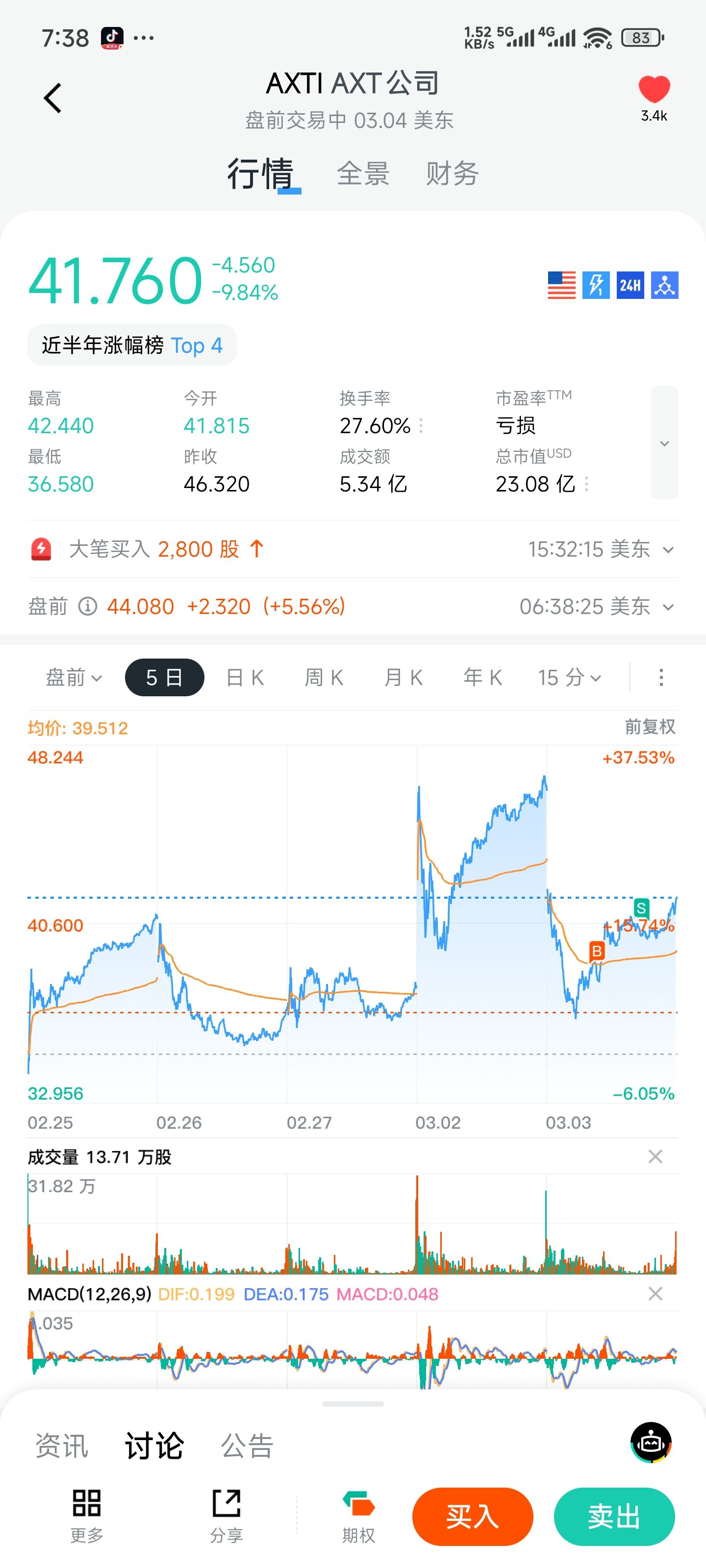Open the 15 分 interval dropdown
This screenshot has height=1568, width=706.
click(x=570, y=678)
